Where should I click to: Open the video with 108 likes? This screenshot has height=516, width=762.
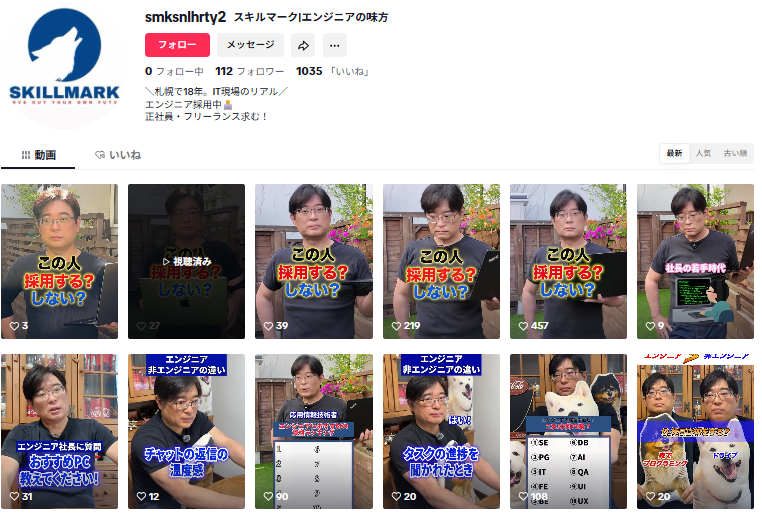568,431
